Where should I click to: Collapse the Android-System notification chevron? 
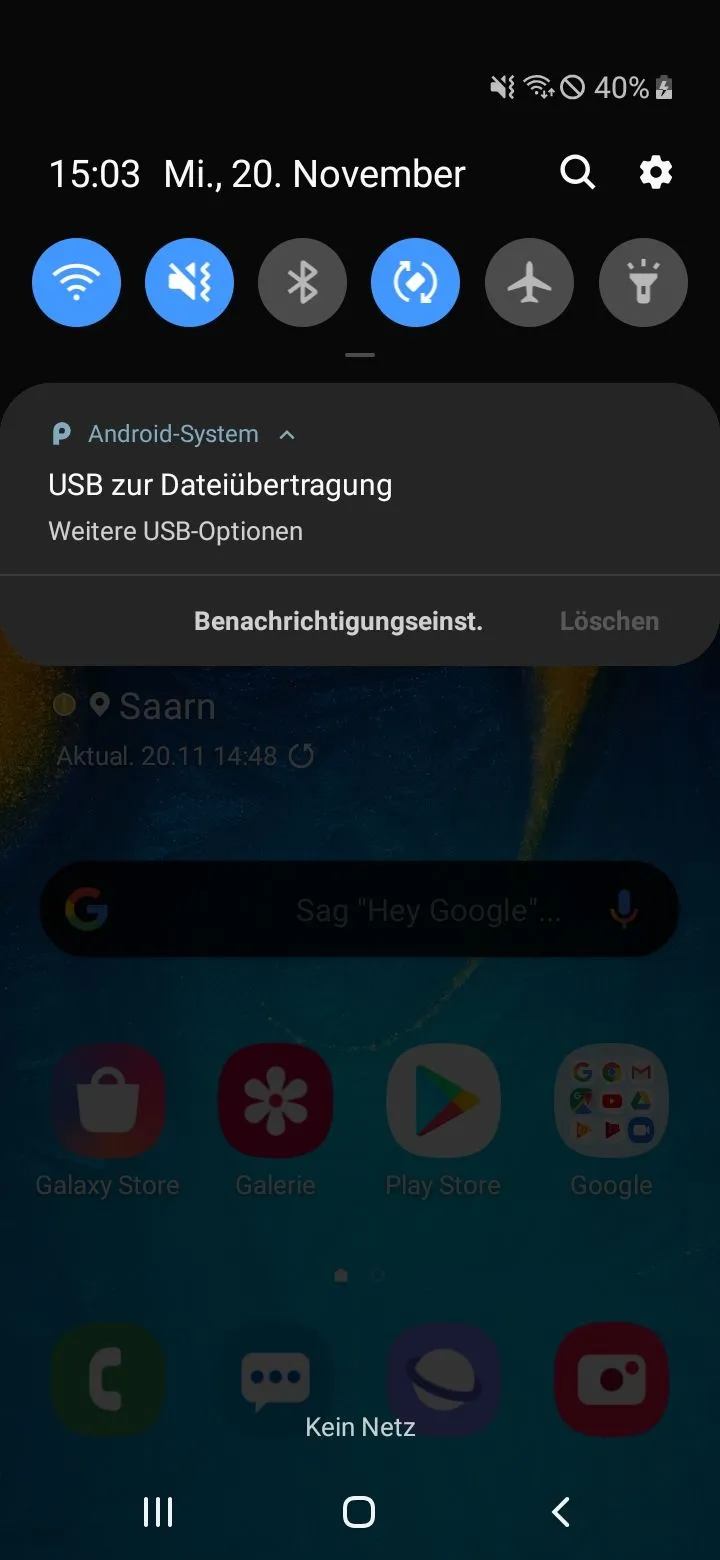pos(287,435)
